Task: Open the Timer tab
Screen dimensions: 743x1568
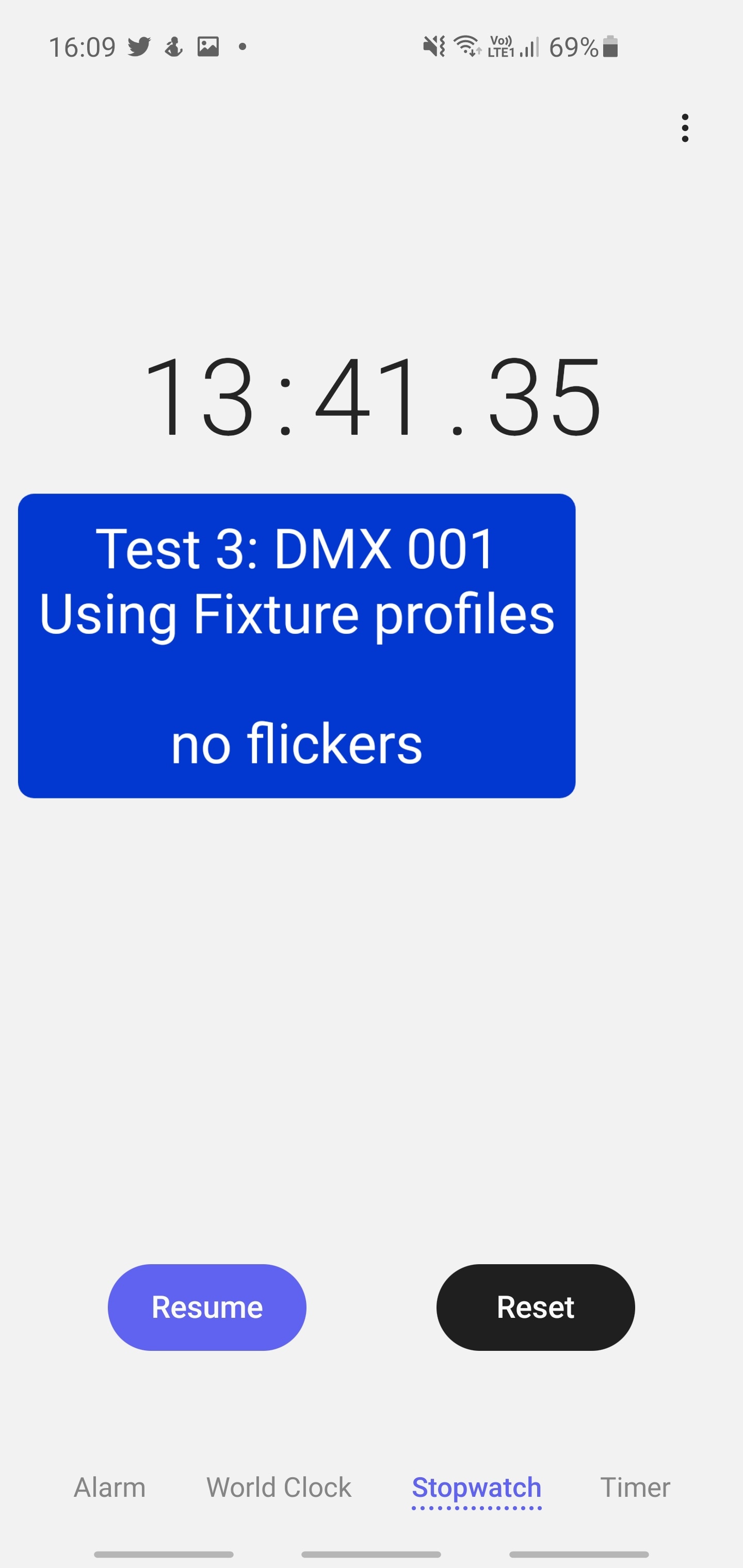Action: [x=635, y=1488]
